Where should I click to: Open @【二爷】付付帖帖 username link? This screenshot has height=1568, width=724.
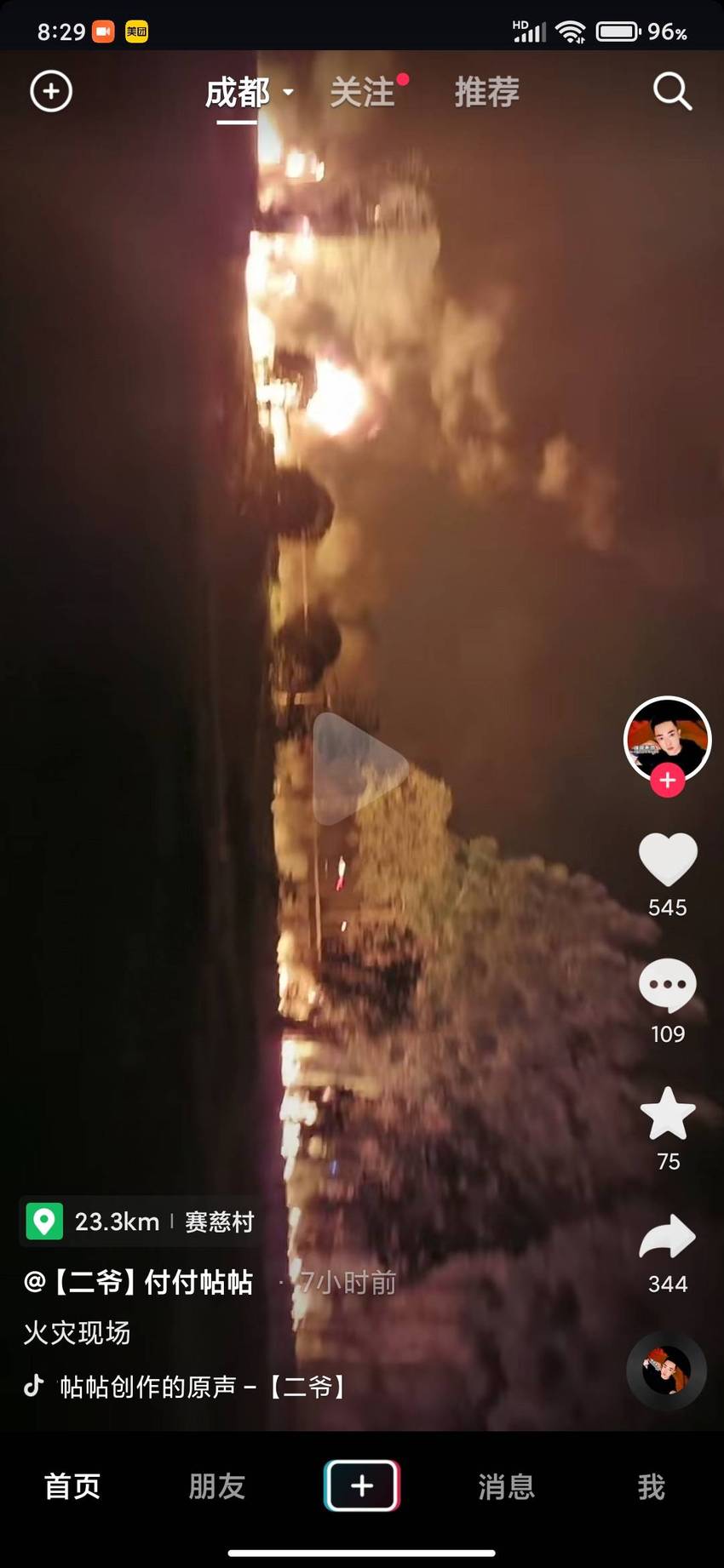[138, 1282]
